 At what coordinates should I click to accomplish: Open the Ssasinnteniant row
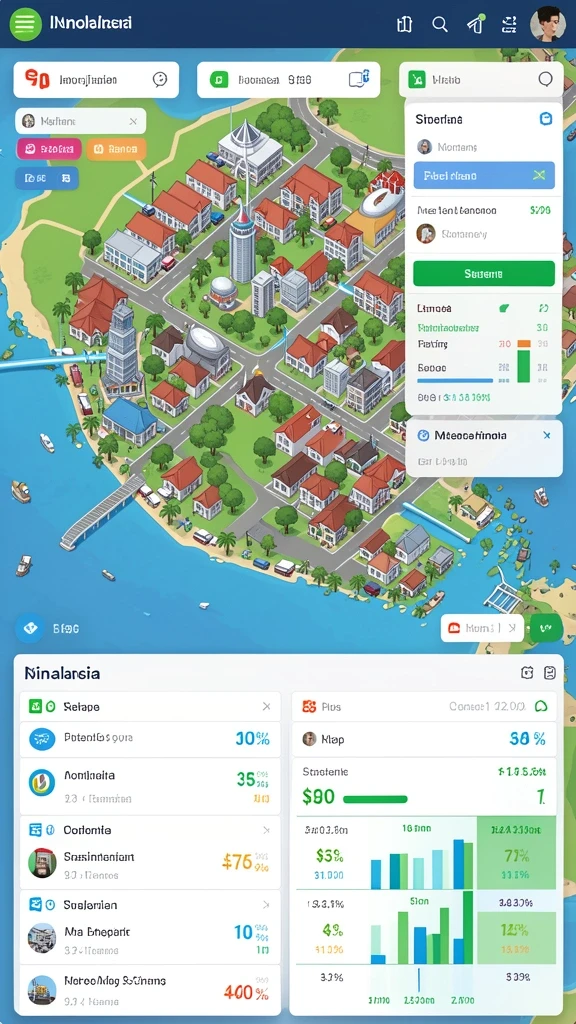(x=150, y=863)
